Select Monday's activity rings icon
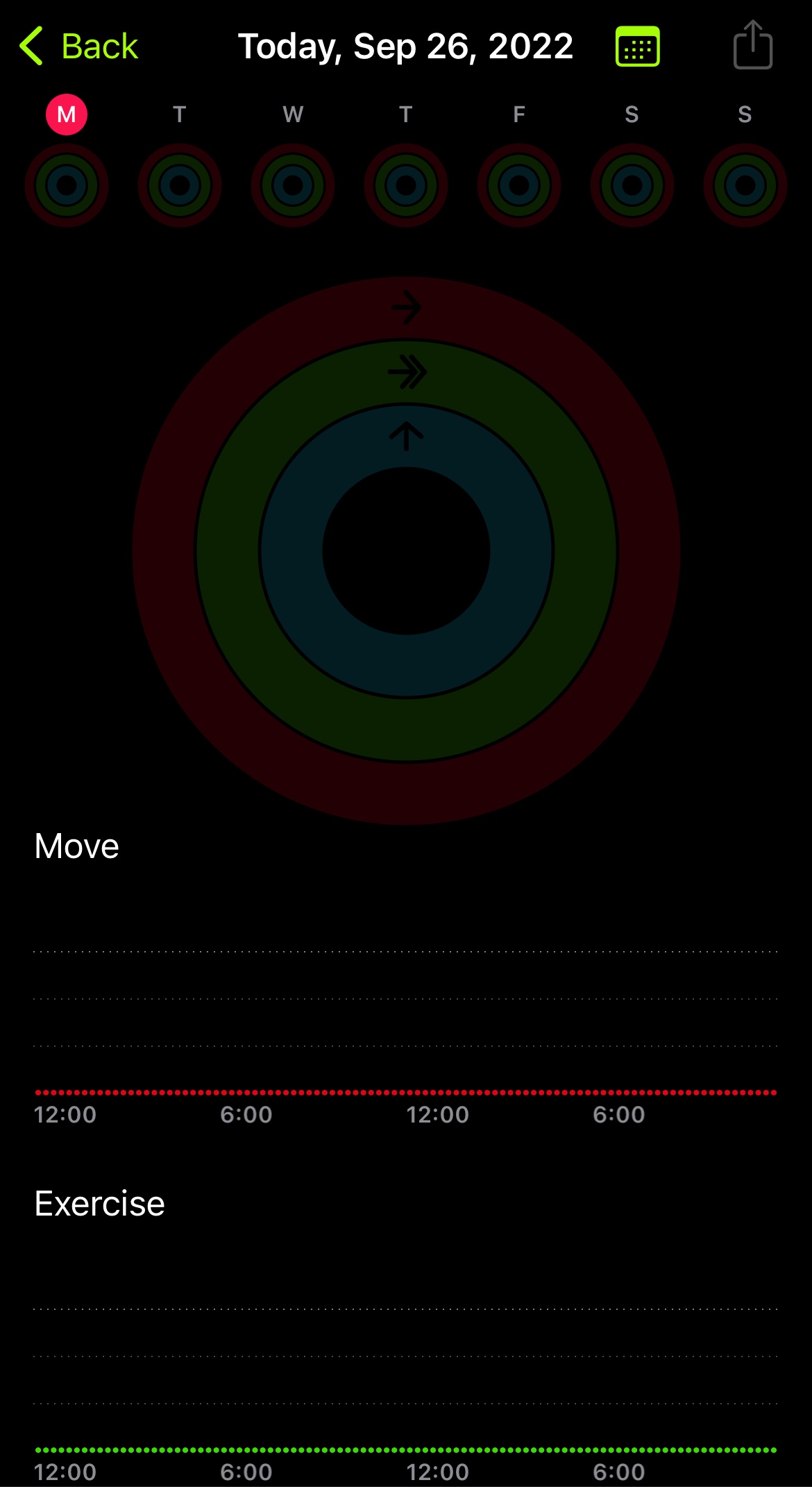The image size is (812, 1487). coord(66,185)
